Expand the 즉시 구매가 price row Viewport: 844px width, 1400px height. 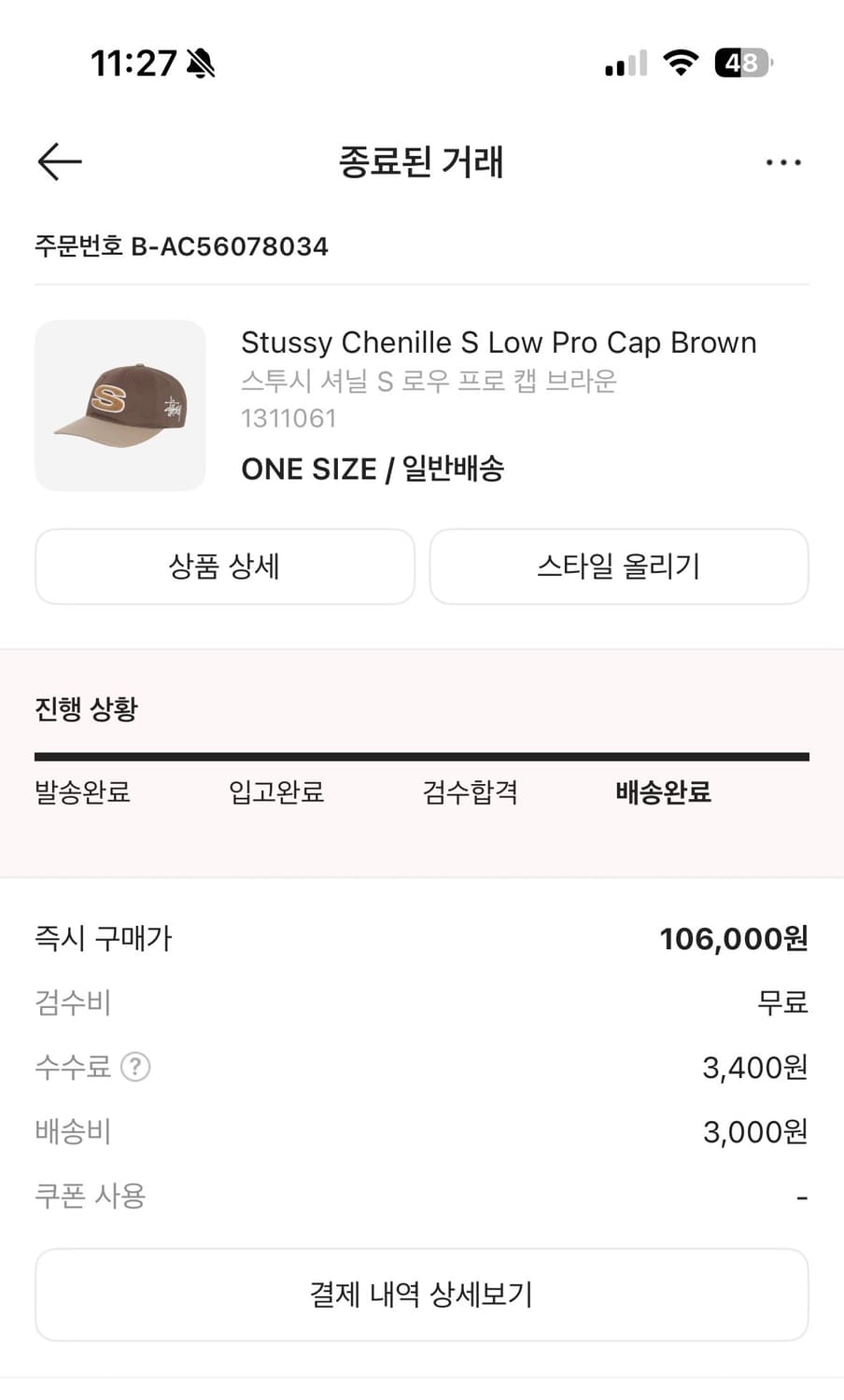(103, 939)
